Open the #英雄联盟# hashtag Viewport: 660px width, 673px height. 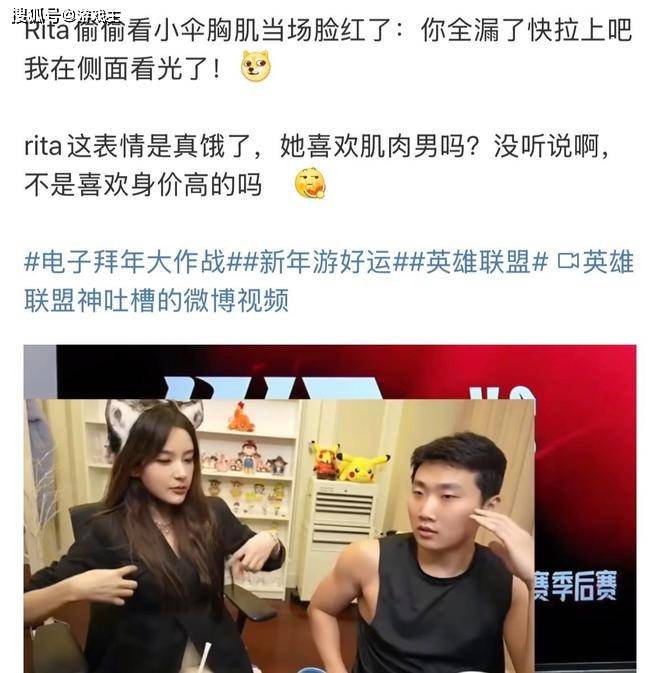(x=480, y=263)
